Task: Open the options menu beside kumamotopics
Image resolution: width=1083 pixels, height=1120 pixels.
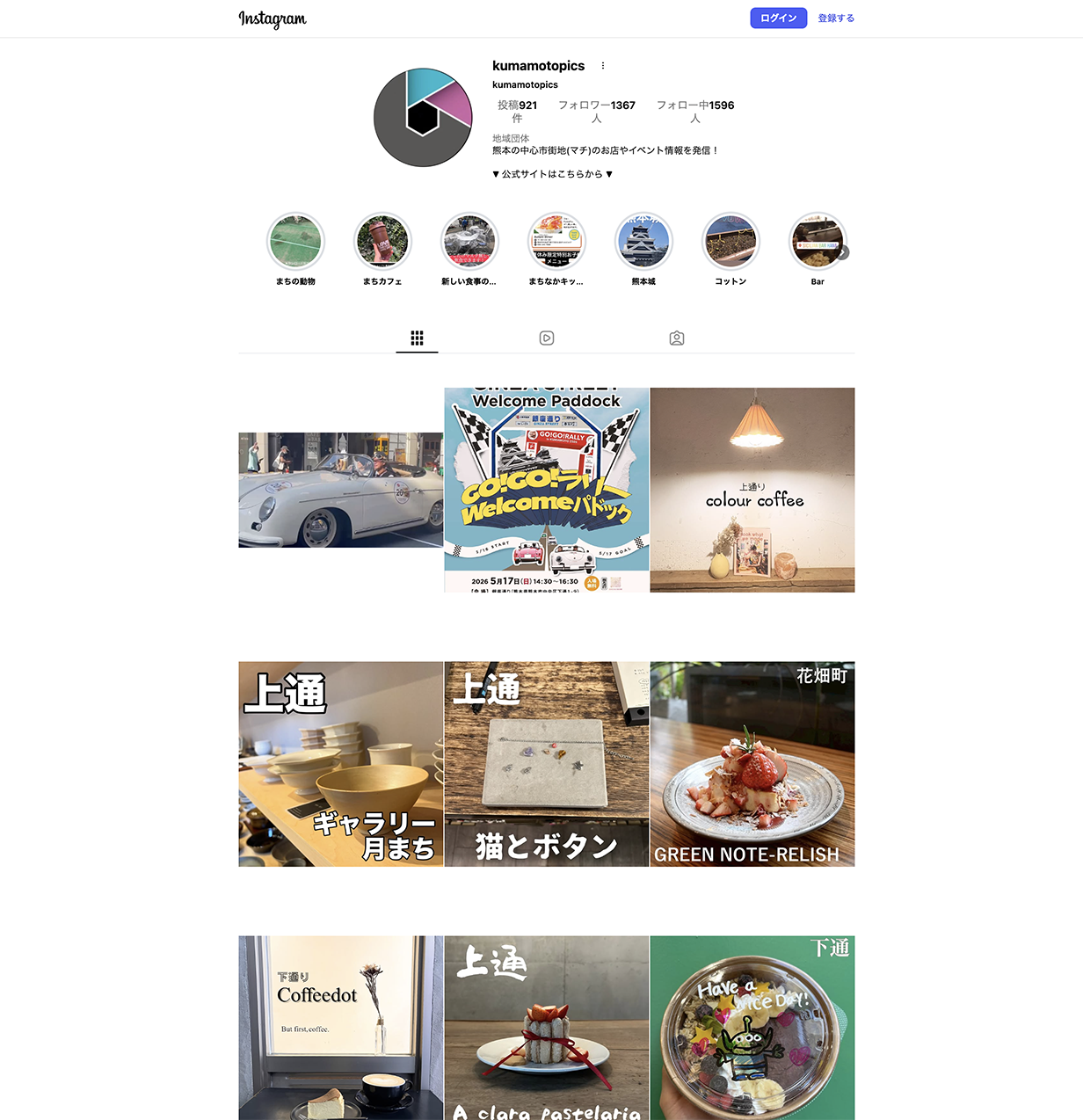Action: pyautogui.click(x=603, y=66)
